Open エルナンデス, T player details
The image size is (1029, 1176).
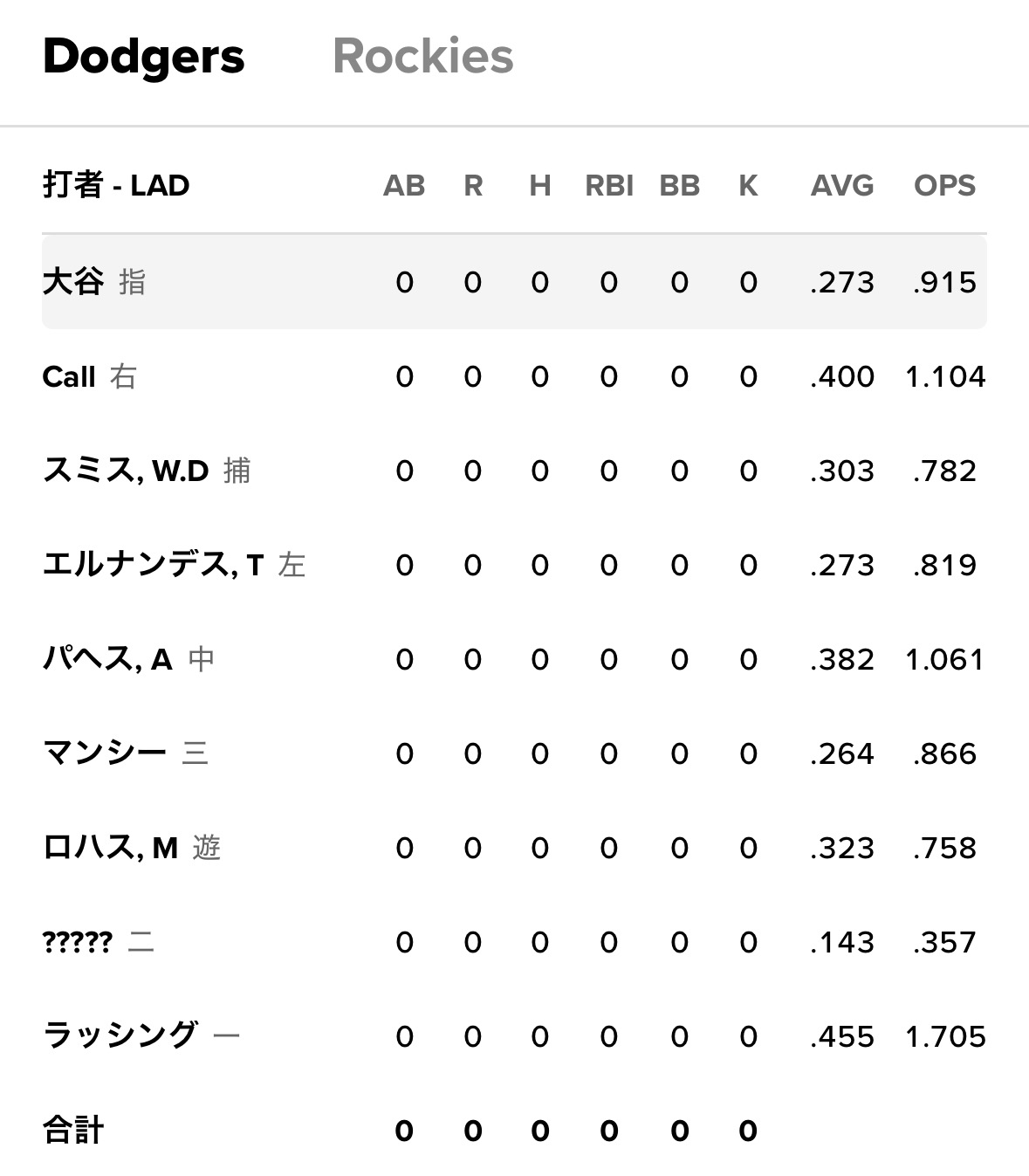153,565
